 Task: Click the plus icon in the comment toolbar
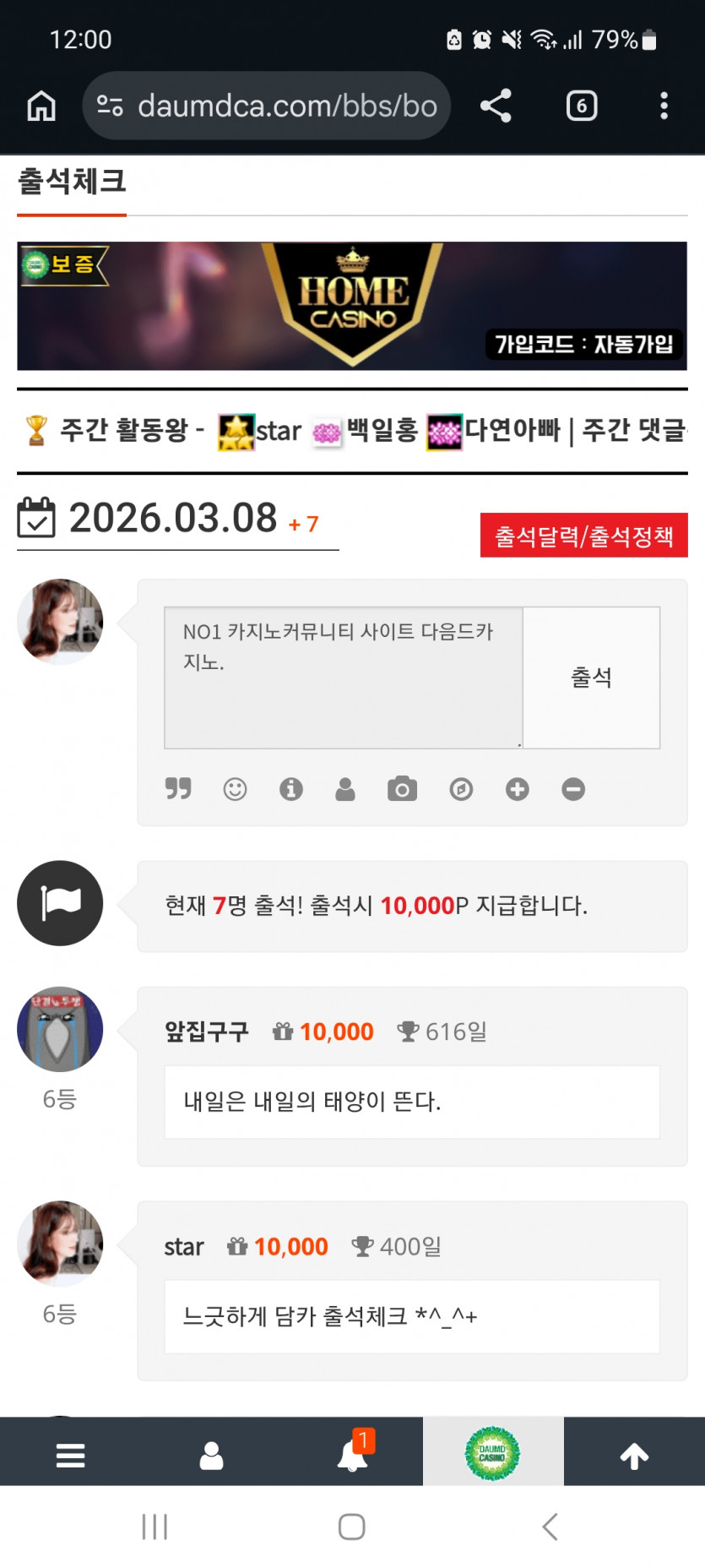pyautogui.click(x=517, y=789)
